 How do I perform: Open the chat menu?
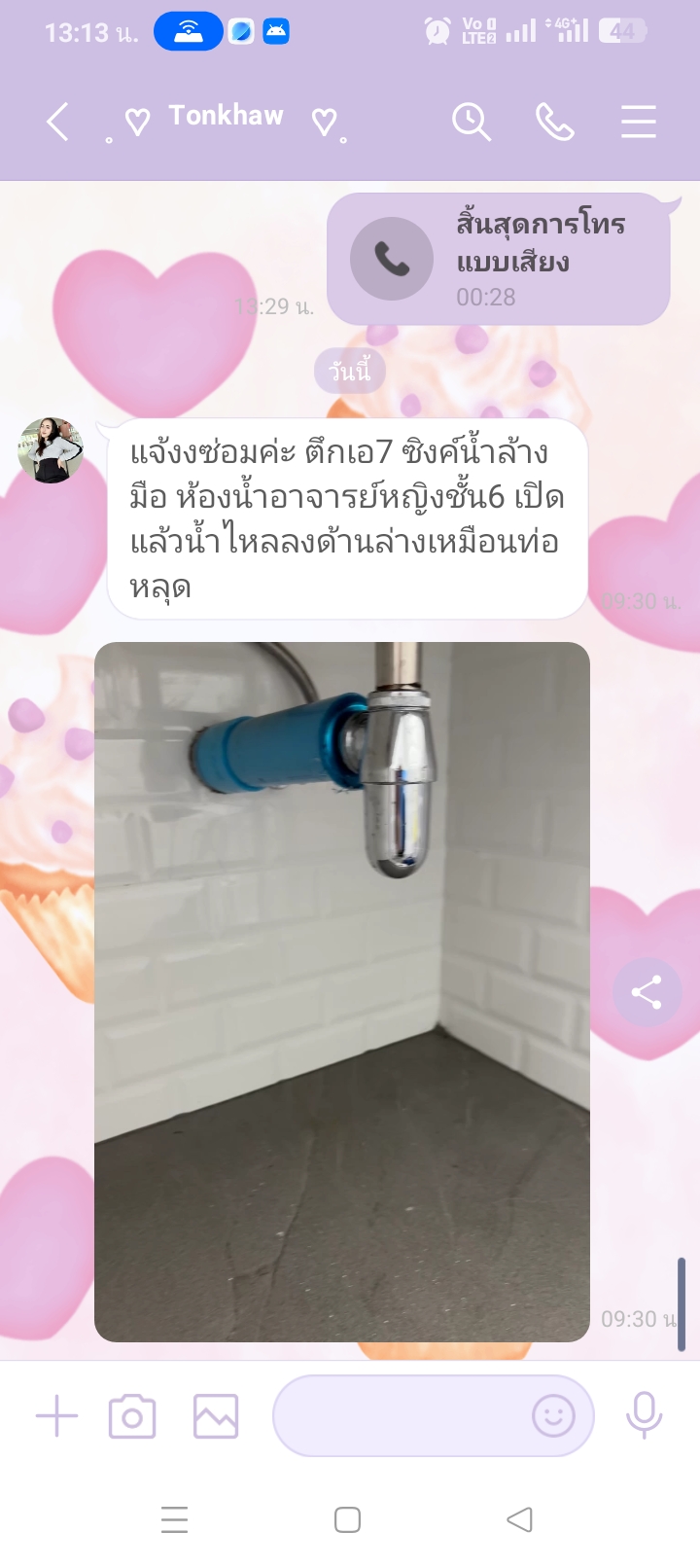[x=638, y=123]
